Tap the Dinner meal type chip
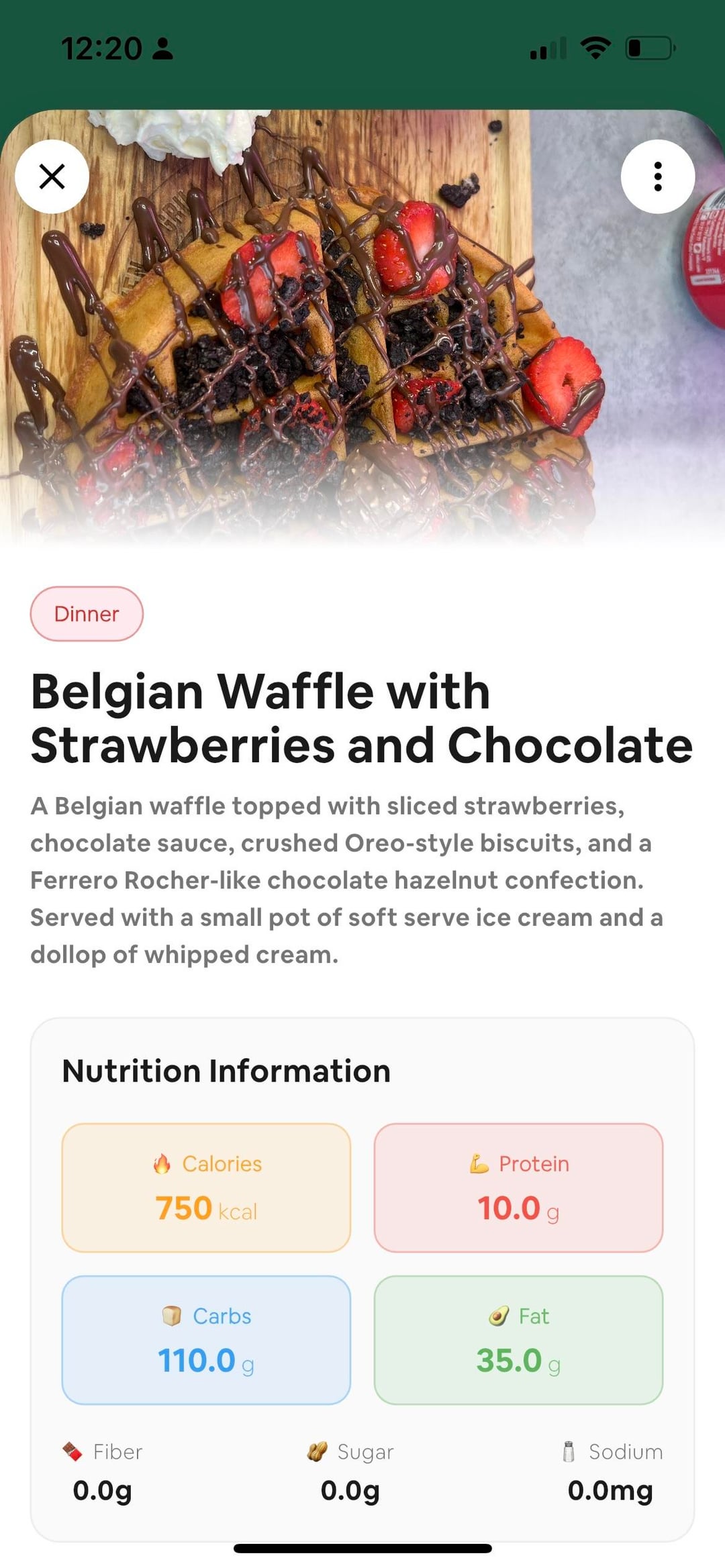 coord(87,614)
